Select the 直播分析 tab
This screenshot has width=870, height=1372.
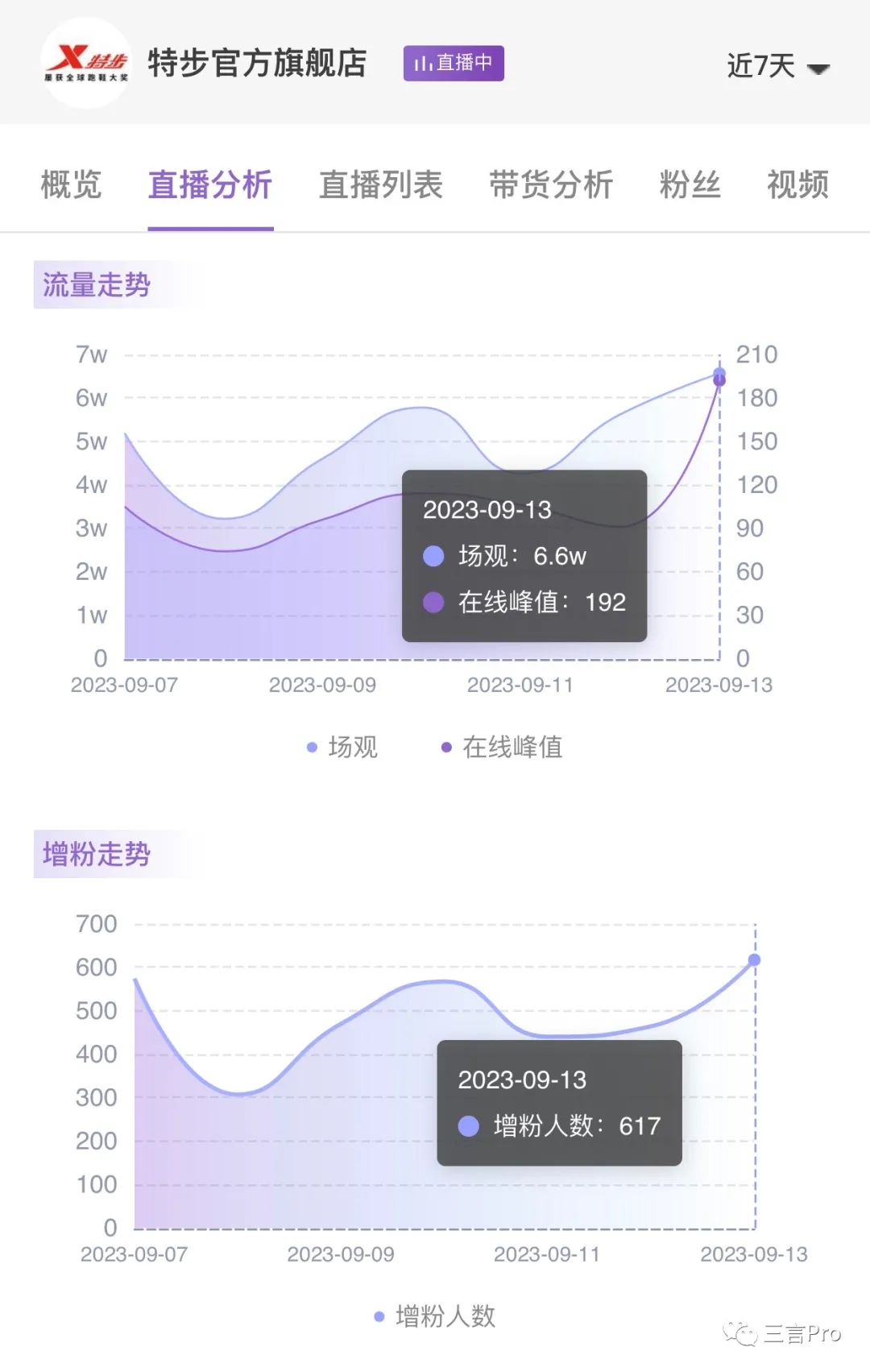(x=210, y=184)
